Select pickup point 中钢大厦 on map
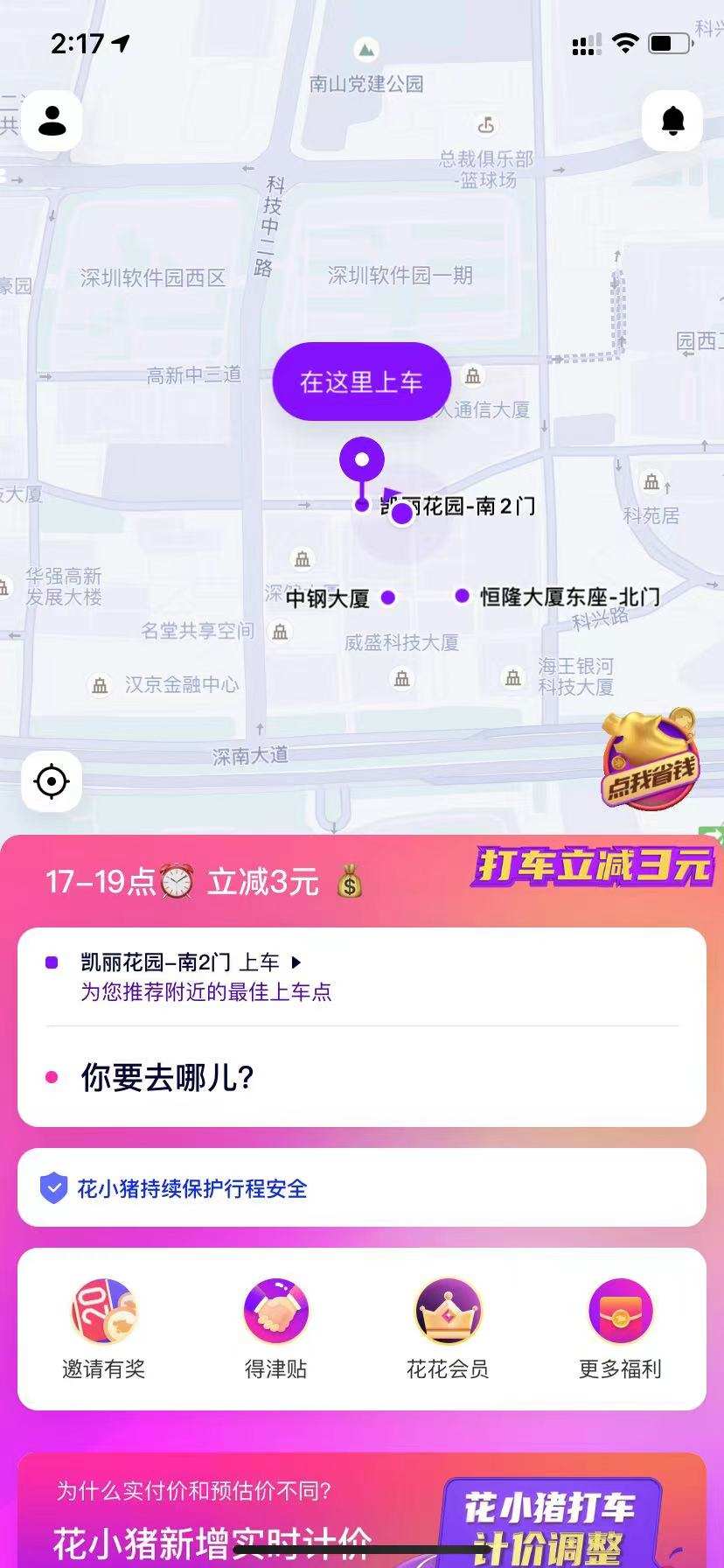 click(388, 598)
